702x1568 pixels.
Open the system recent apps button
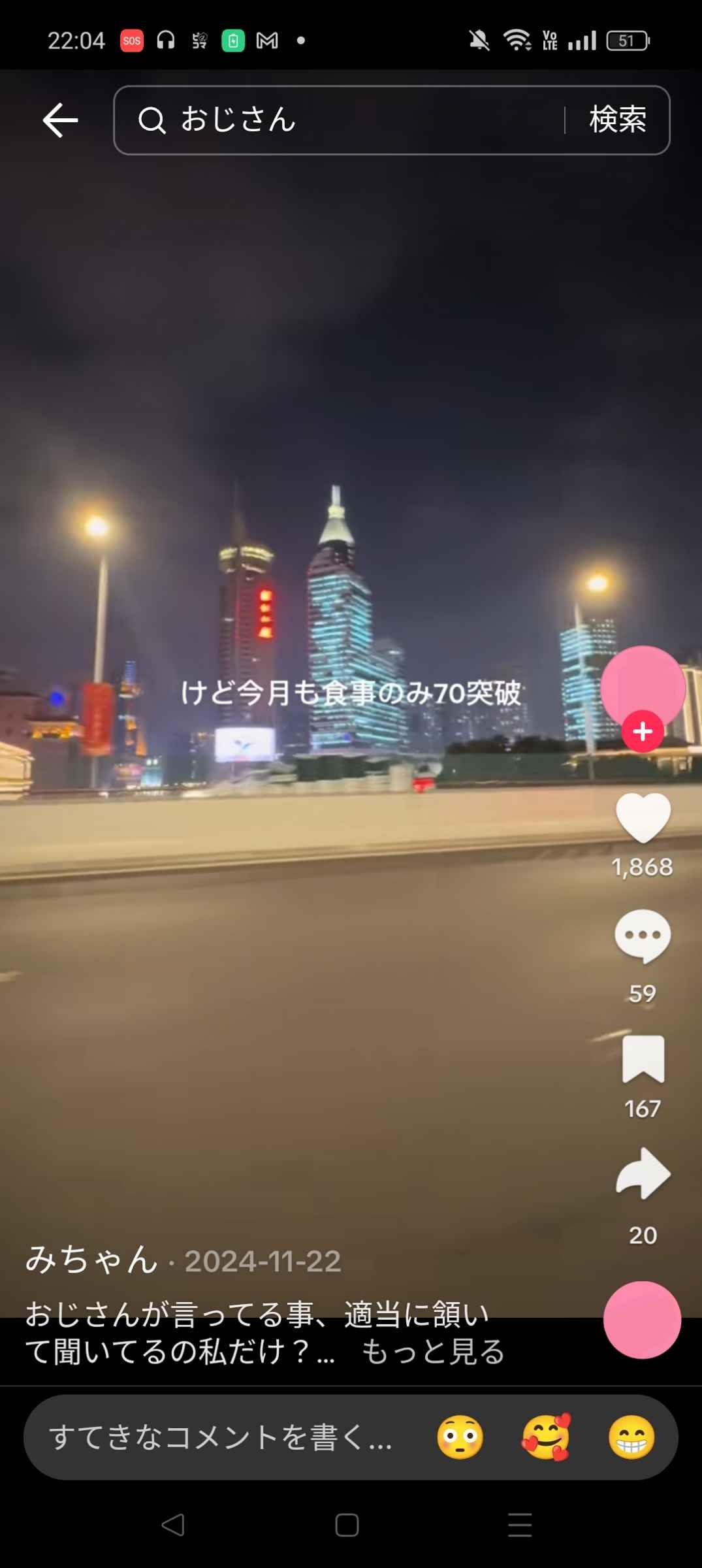pos(520,1525)
